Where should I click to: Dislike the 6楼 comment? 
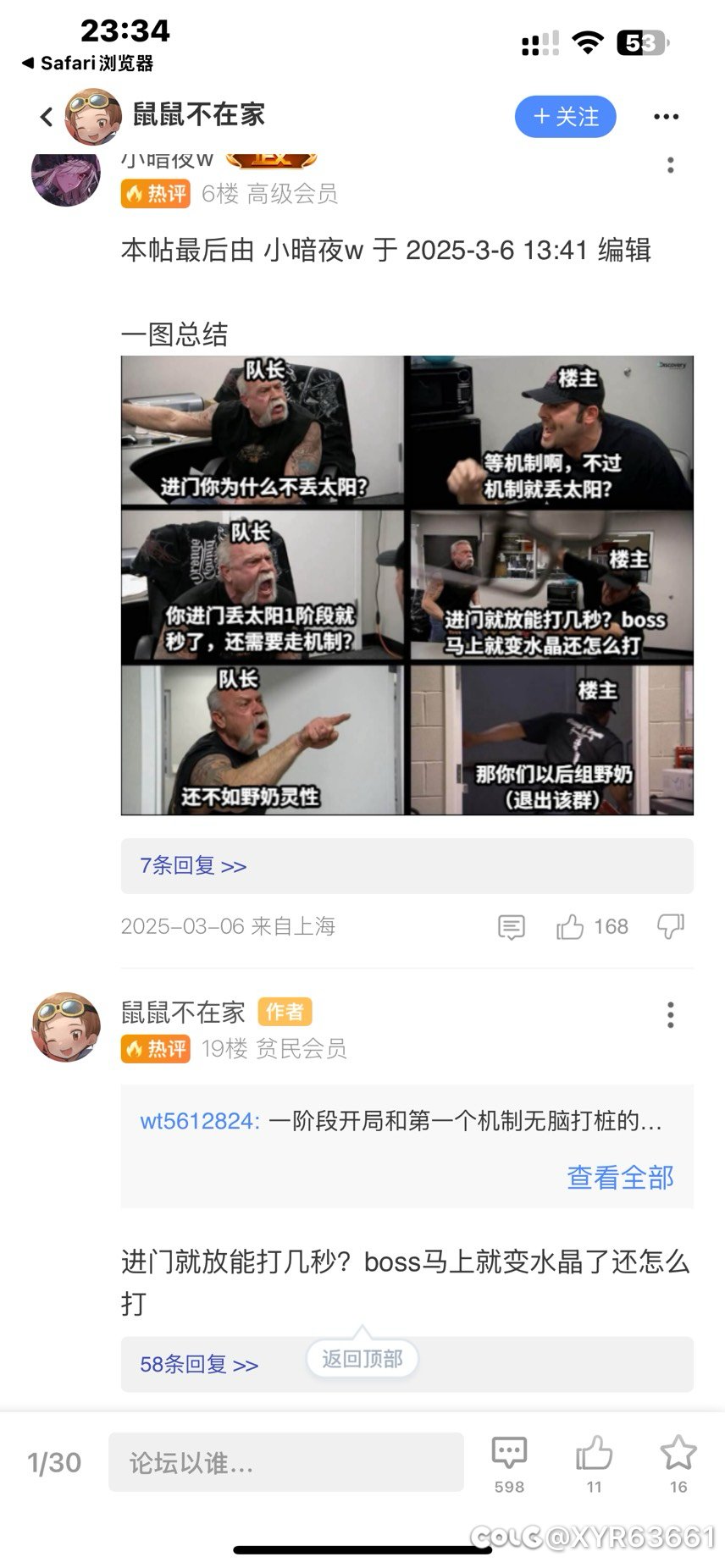(x=670, y=926)
